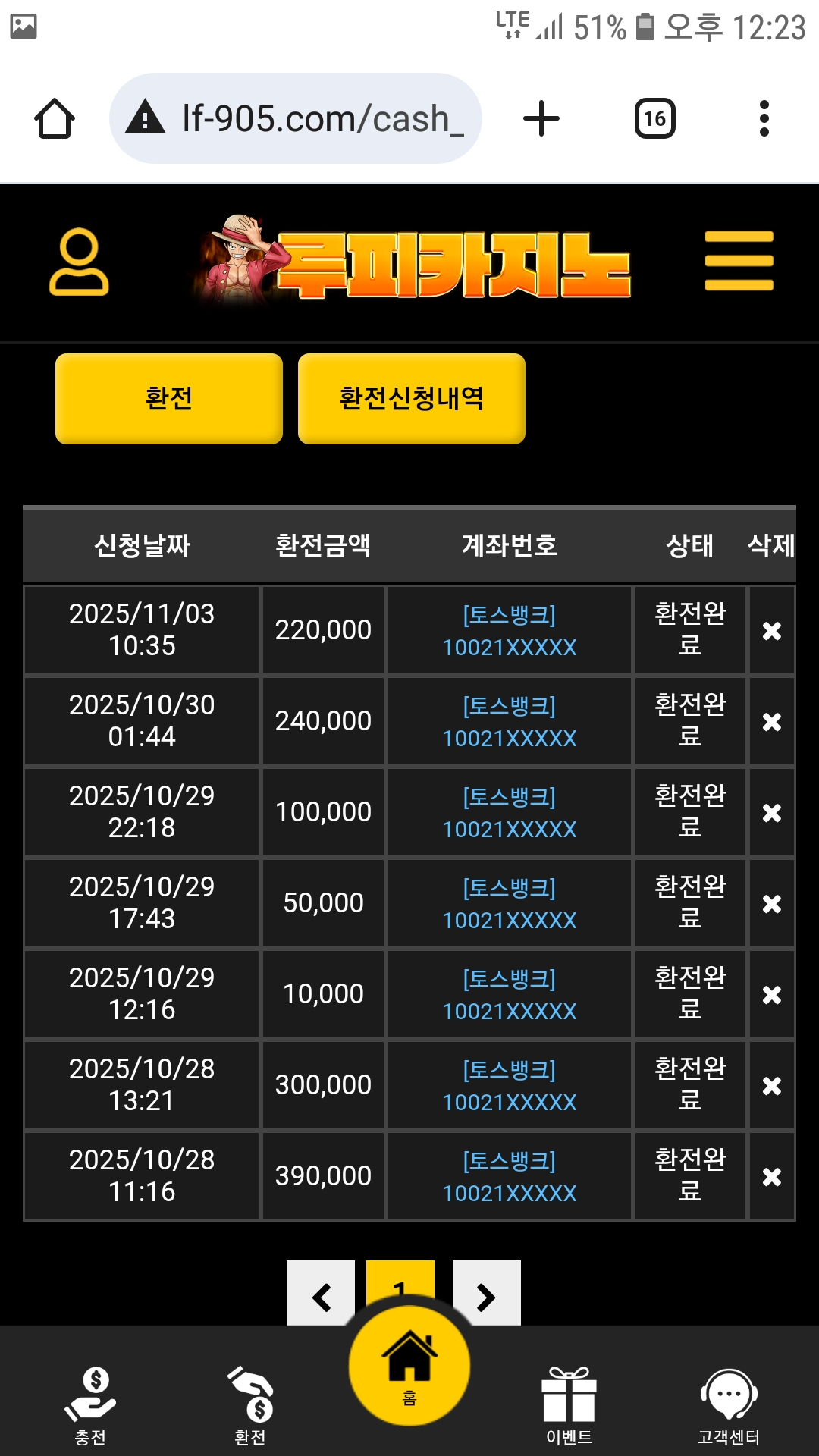Image resolution: width=819 pixels, height=1456 pixels.
Task: Tap the 환전 yellow button
Action: 169,398
